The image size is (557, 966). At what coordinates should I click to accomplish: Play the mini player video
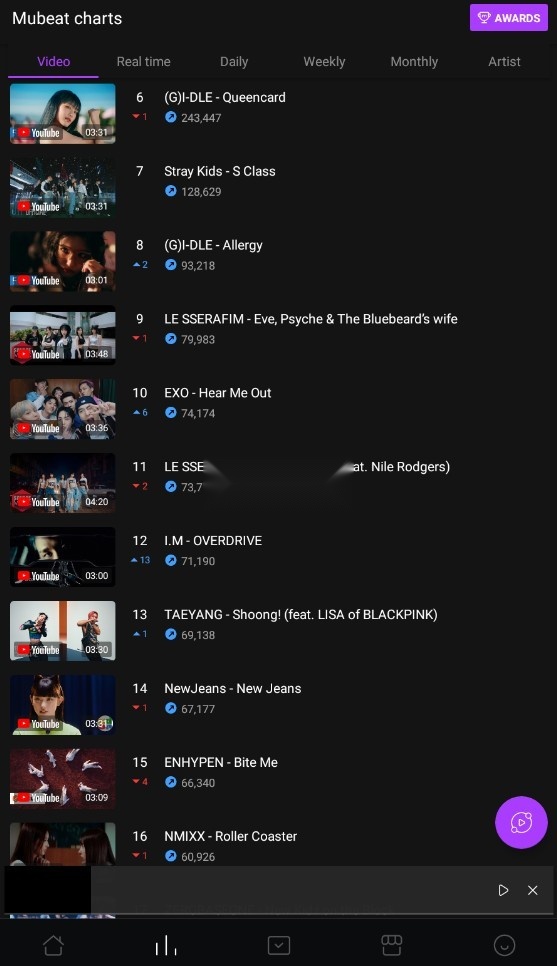(x=503, y=890)
